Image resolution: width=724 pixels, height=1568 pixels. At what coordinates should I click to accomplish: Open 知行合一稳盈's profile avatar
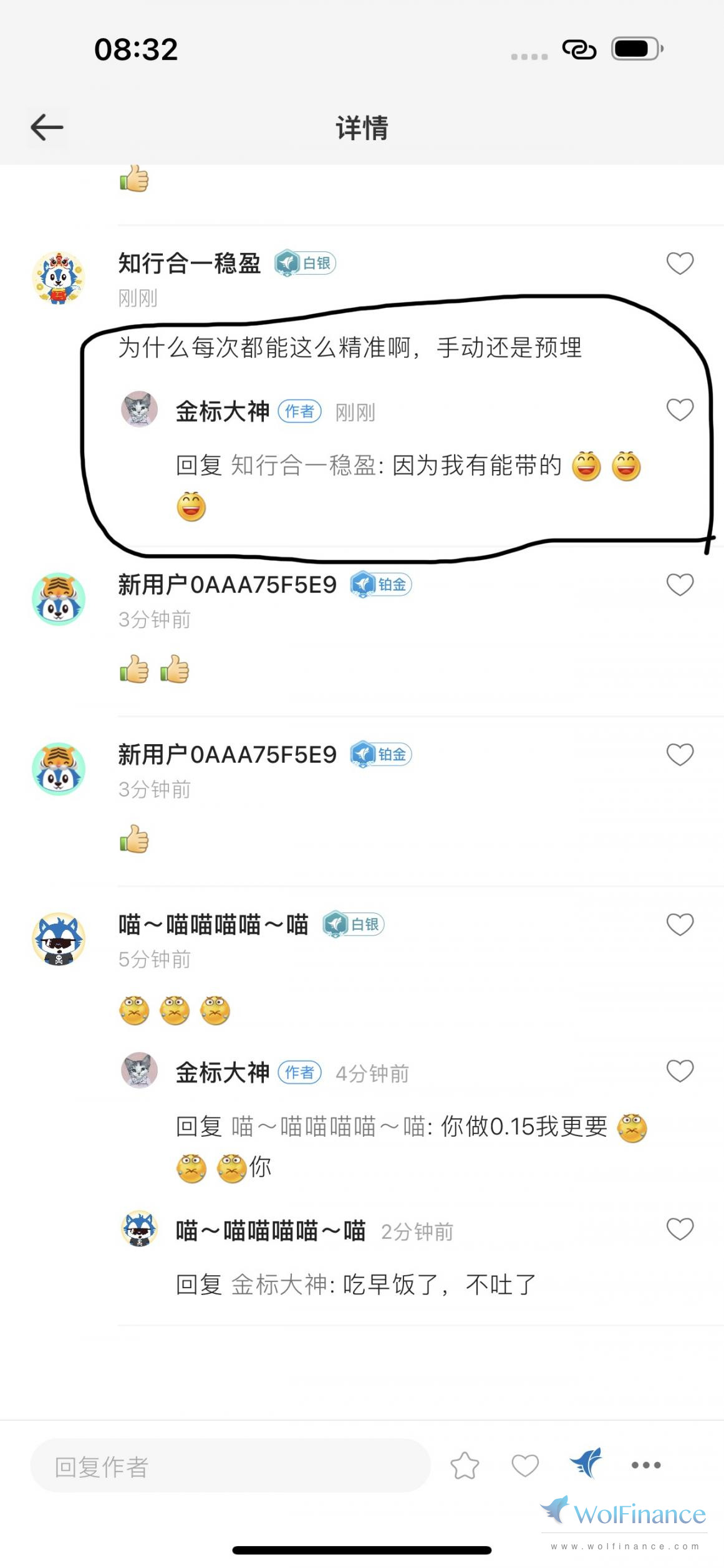click(x=59, y=278)
